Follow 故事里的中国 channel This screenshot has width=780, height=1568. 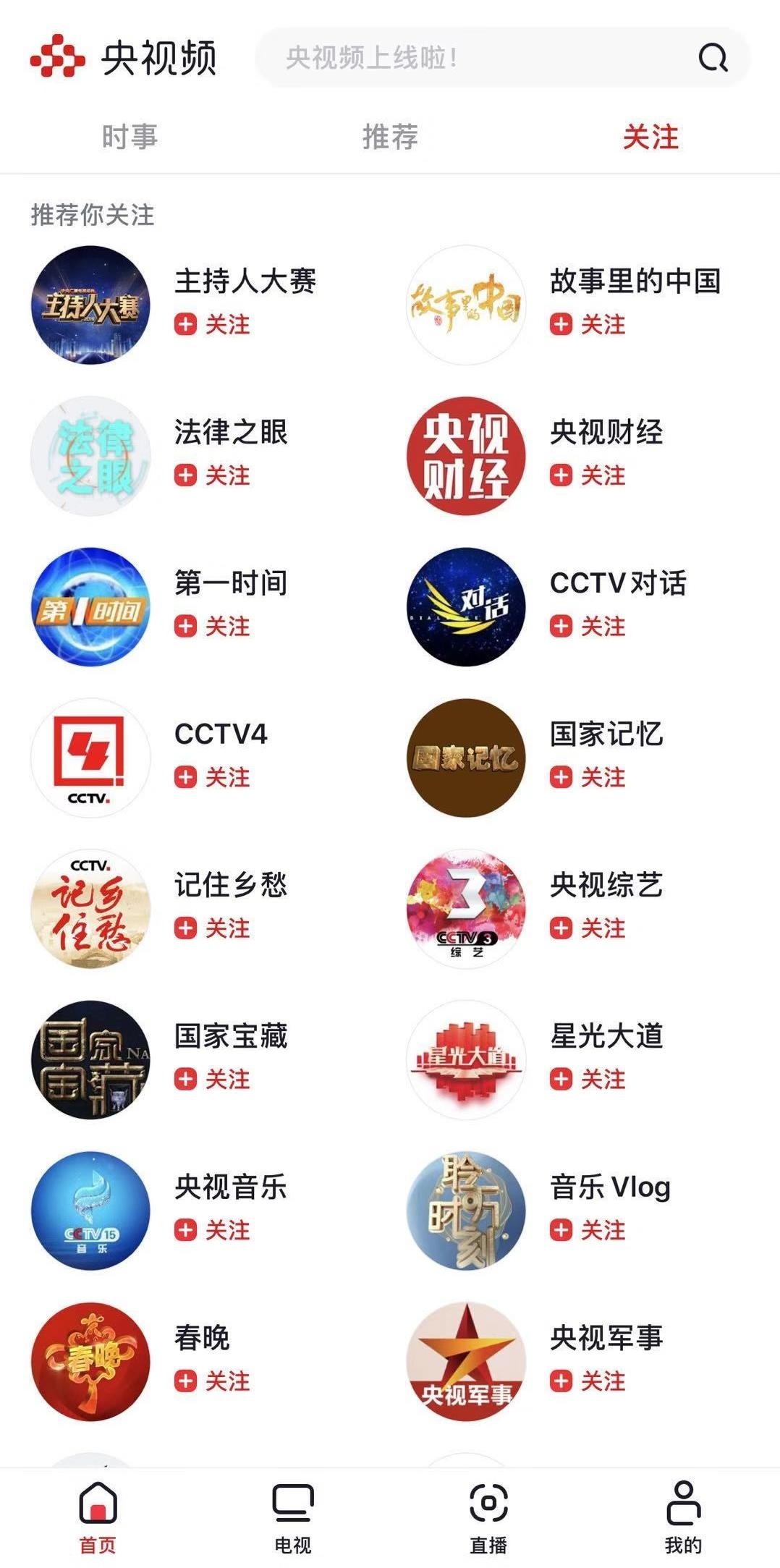click(588, 324)
